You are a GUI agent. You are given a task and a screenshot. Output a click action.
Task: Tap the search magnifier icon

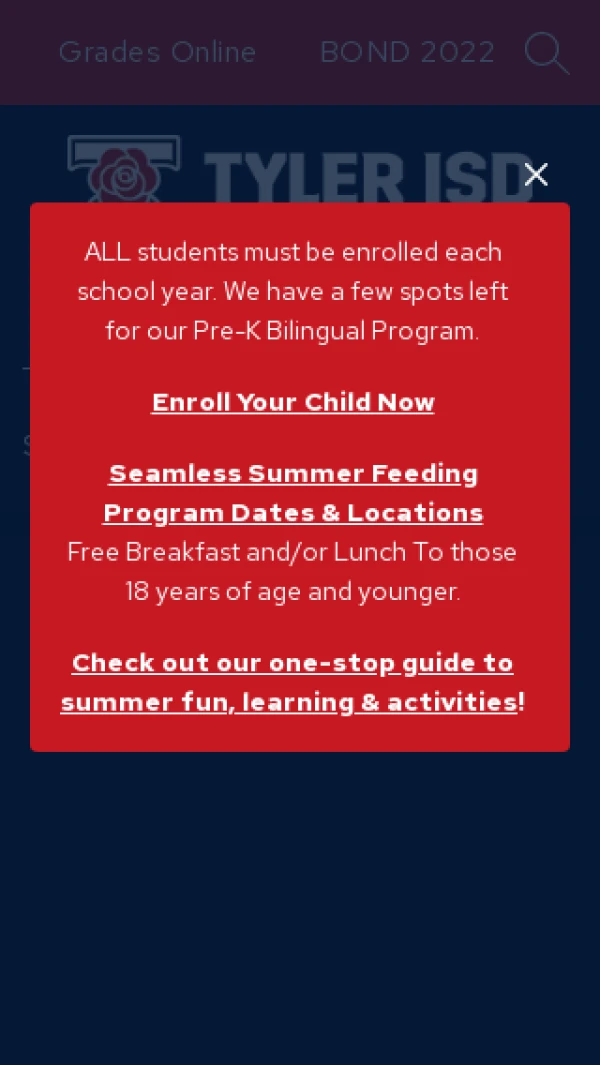(x=547, y=53)
